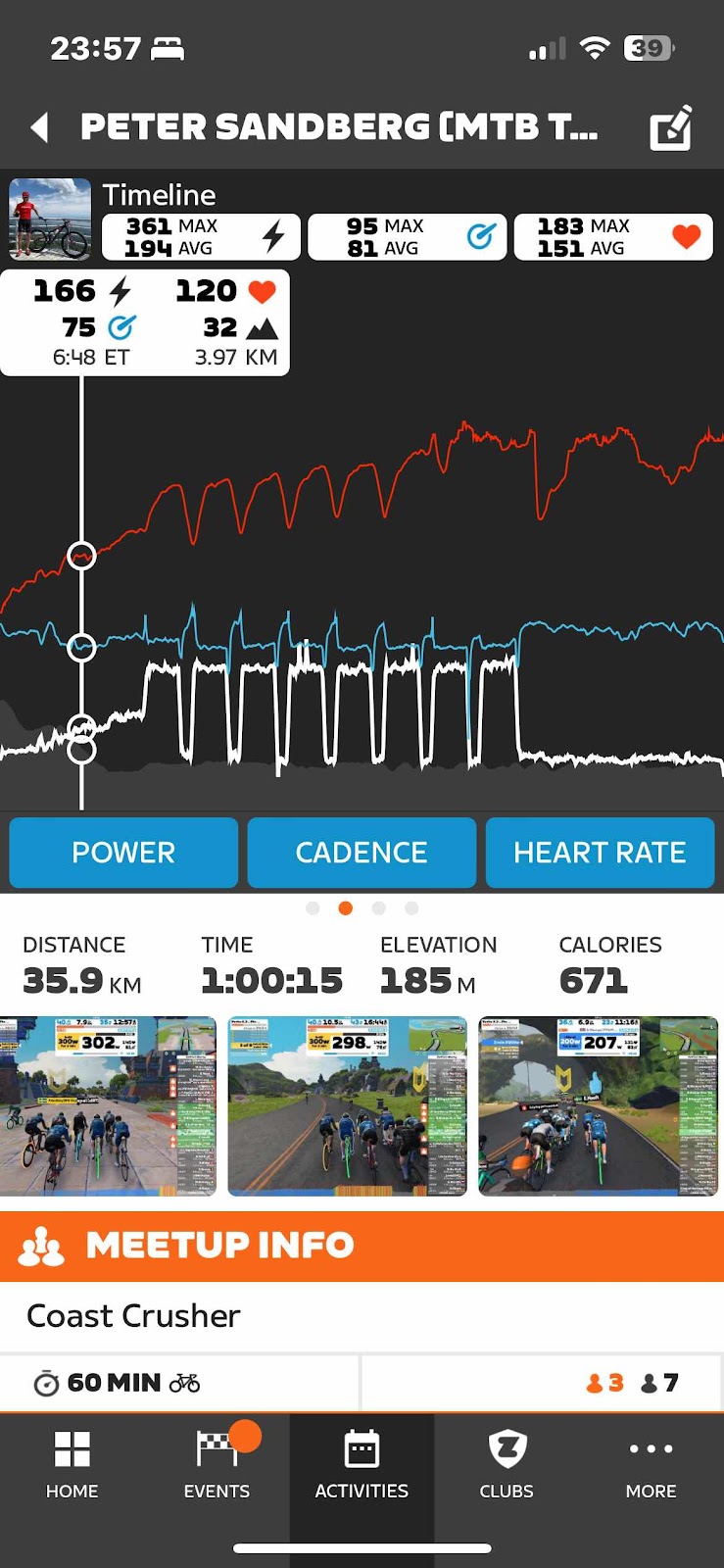Go back using the top-left arrow

click(40, 127)
